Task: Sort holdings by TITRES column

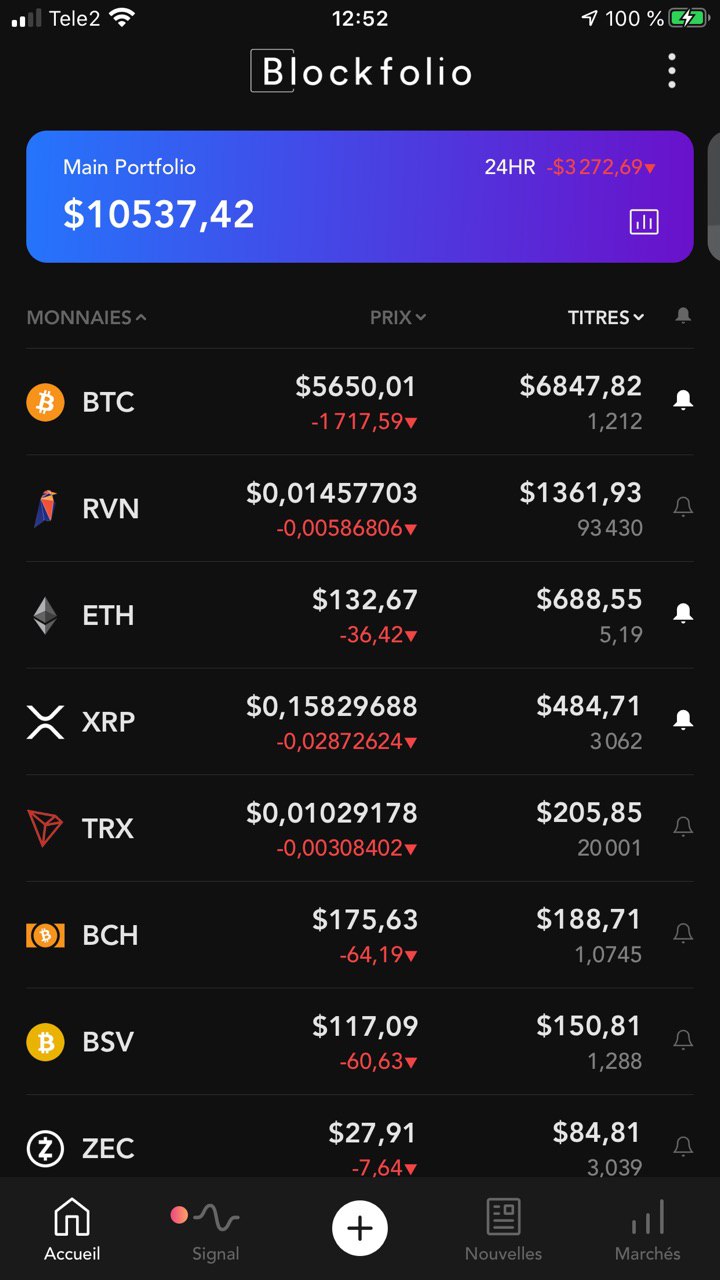Action: (x=606, y=318)
